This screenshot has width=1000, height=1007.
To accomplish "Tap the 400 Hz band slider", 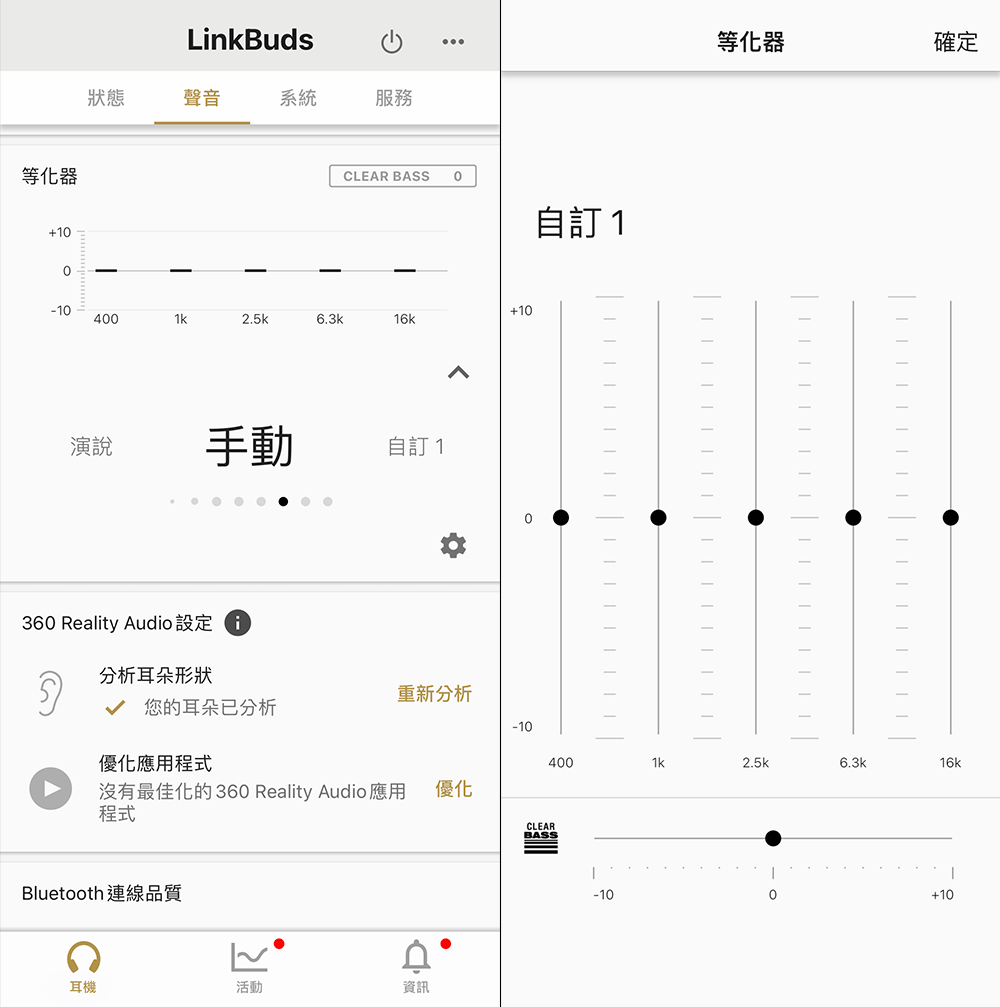I will (x=561, y=517).
